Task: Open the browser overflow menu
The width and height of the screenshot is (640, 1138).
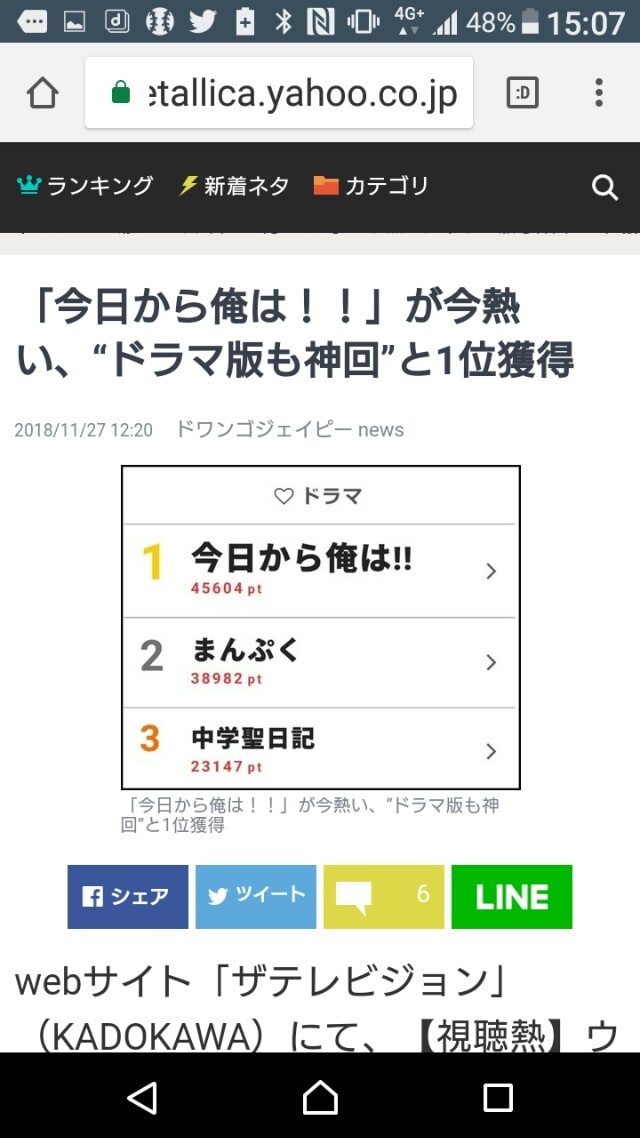Action: point(599,94)
